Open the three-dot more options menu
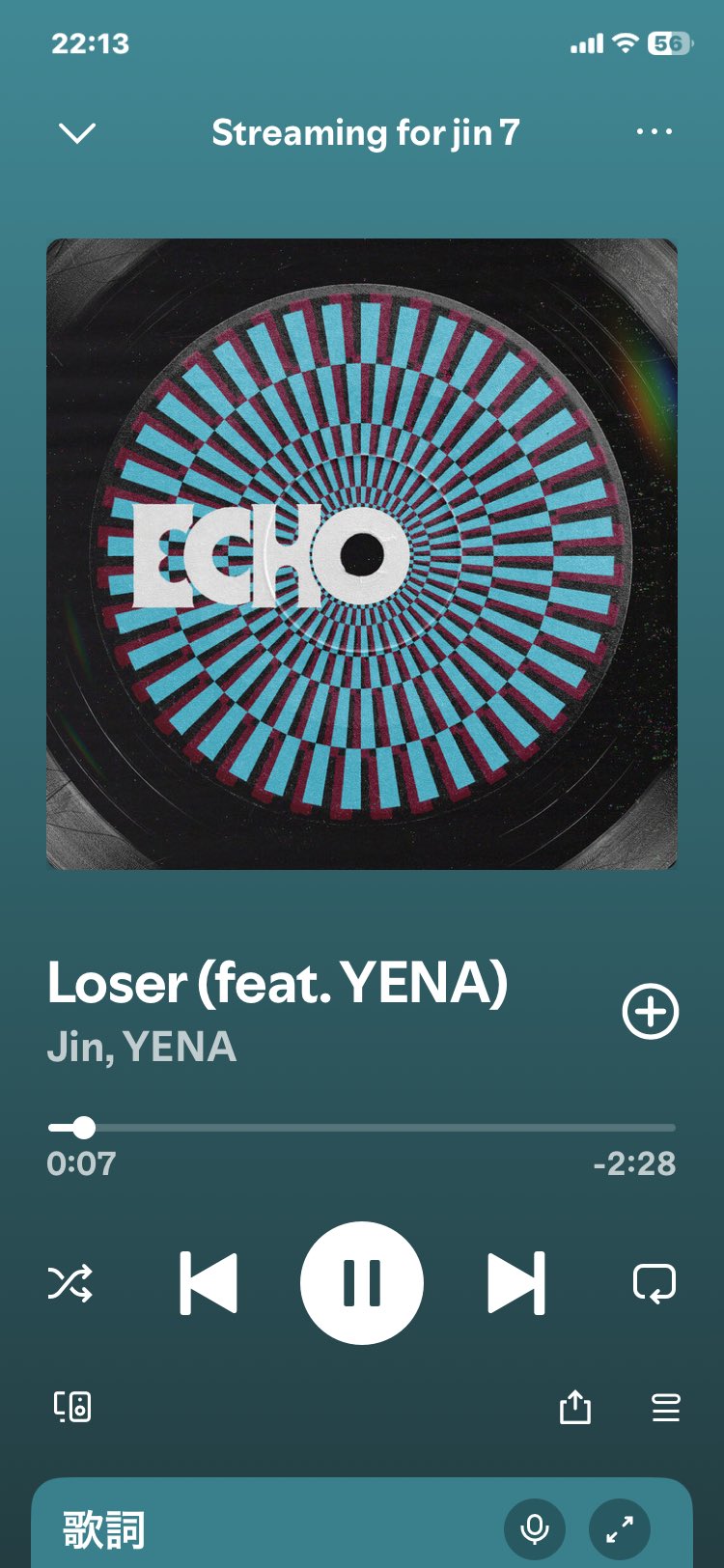 click(654, 132)
